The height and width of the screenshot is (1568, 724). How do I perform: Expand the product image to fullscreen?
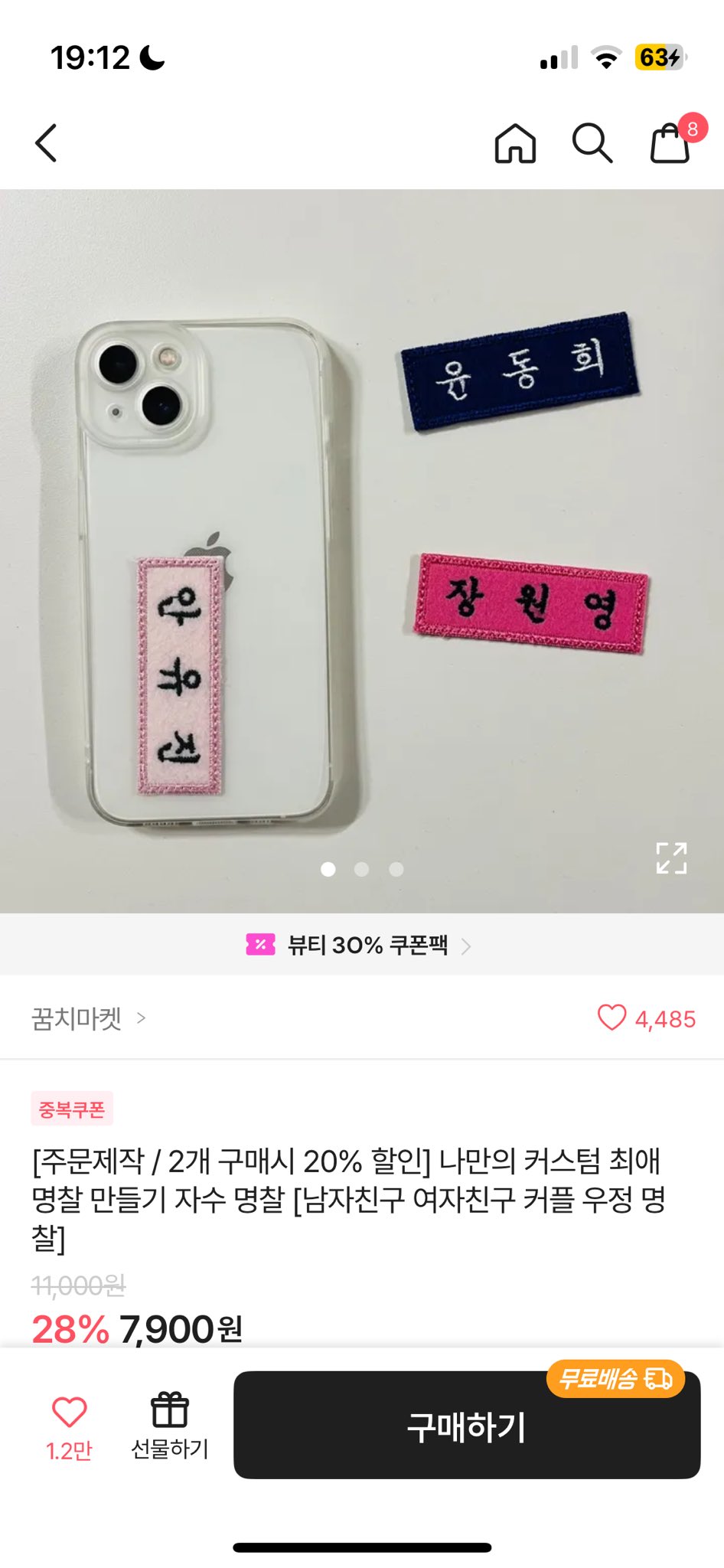tap(671, 857)
